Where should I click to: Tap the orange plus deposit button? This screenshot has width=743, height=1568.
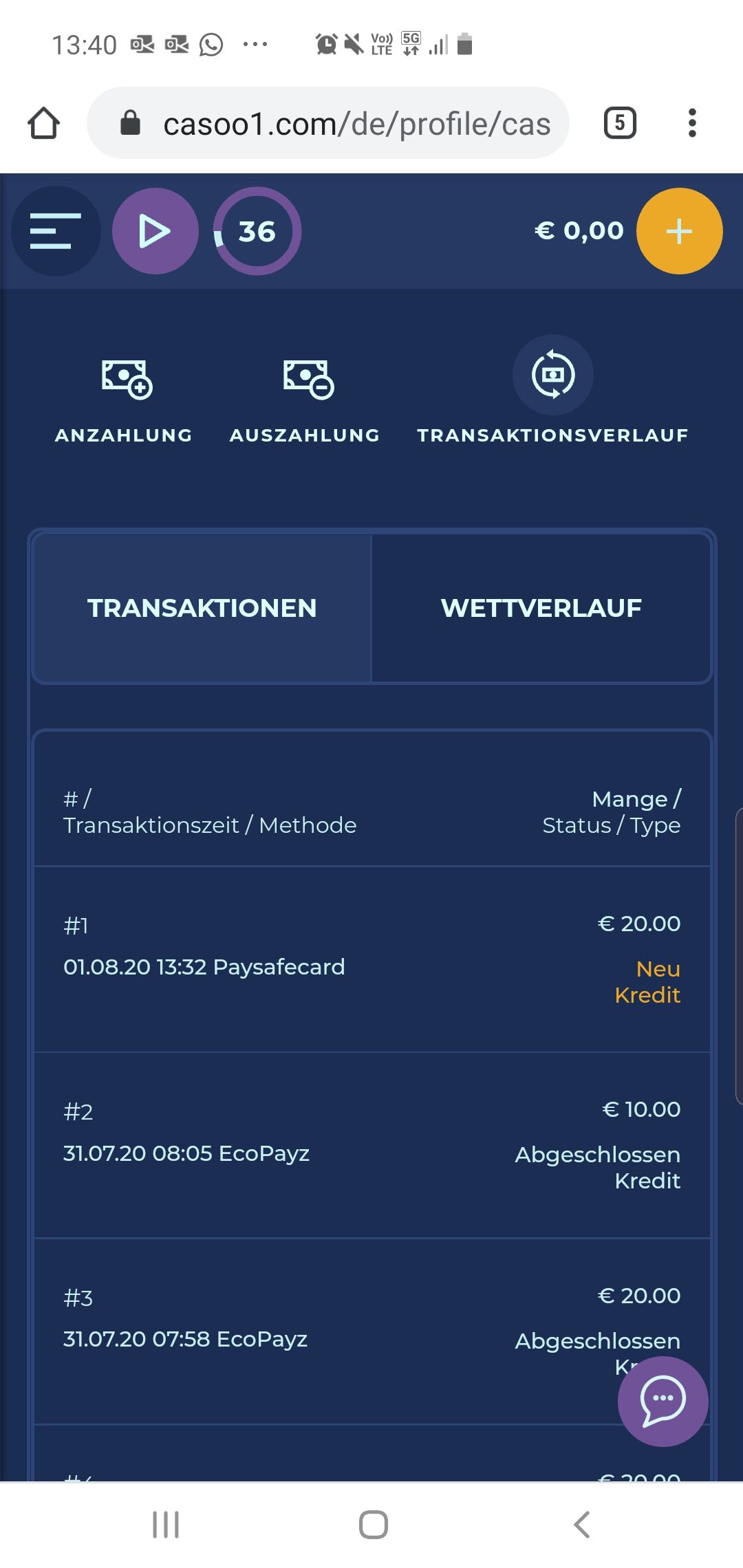[679, 231]
